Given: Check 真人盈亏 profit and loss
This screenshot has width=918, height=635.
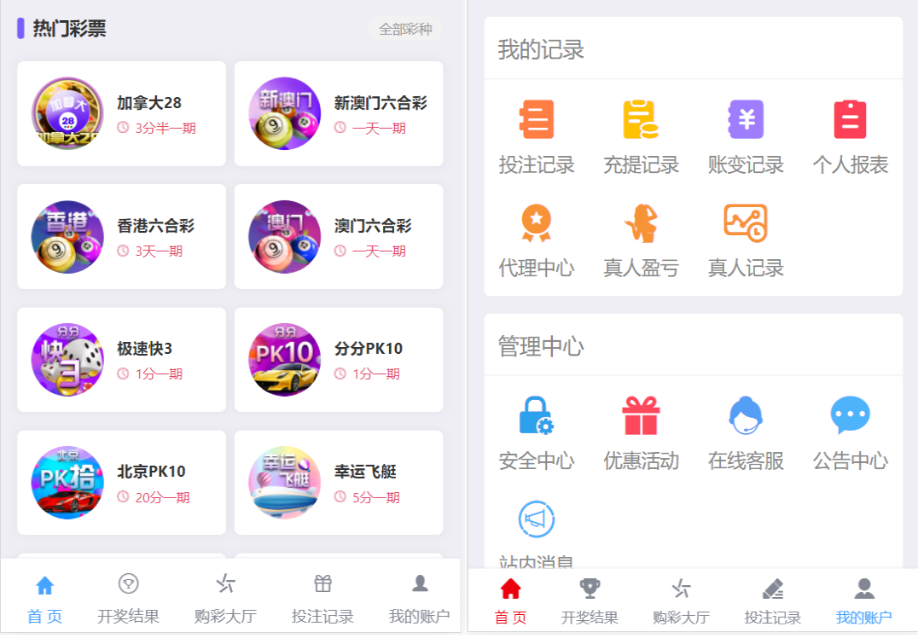Looking at the screenshot, I should pos(641,240).
